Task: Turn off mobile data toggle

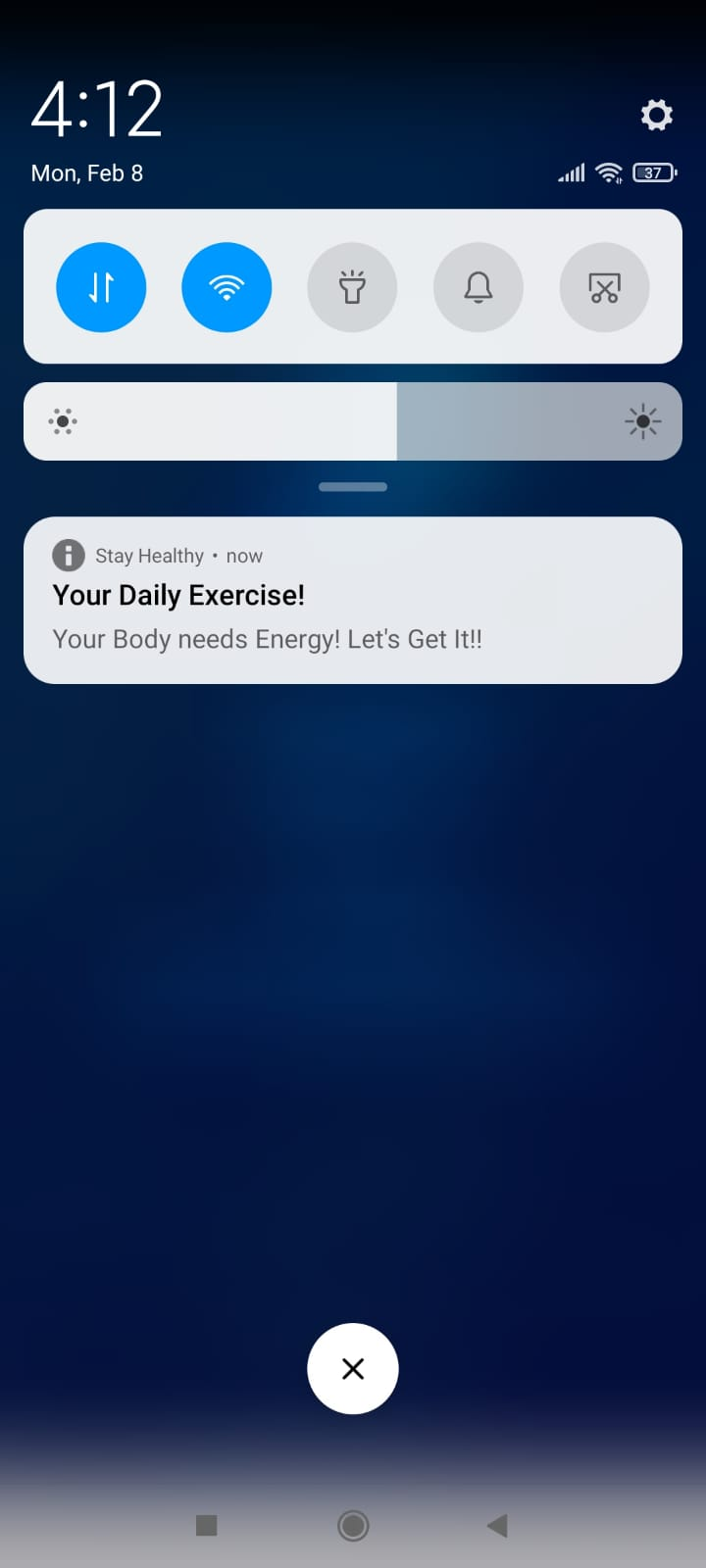Action: point(101,287)
